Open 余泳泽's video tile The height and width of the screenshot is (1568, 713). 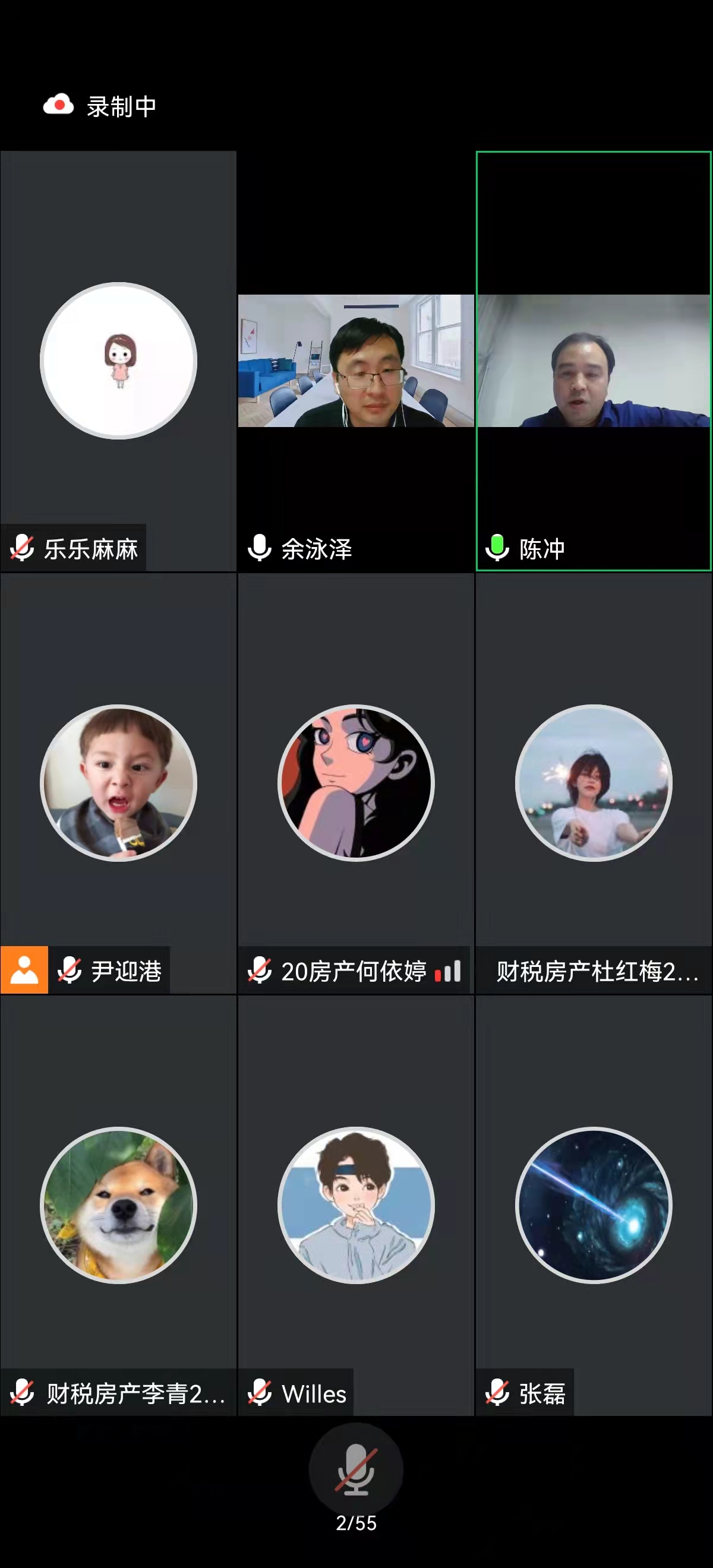355,361
